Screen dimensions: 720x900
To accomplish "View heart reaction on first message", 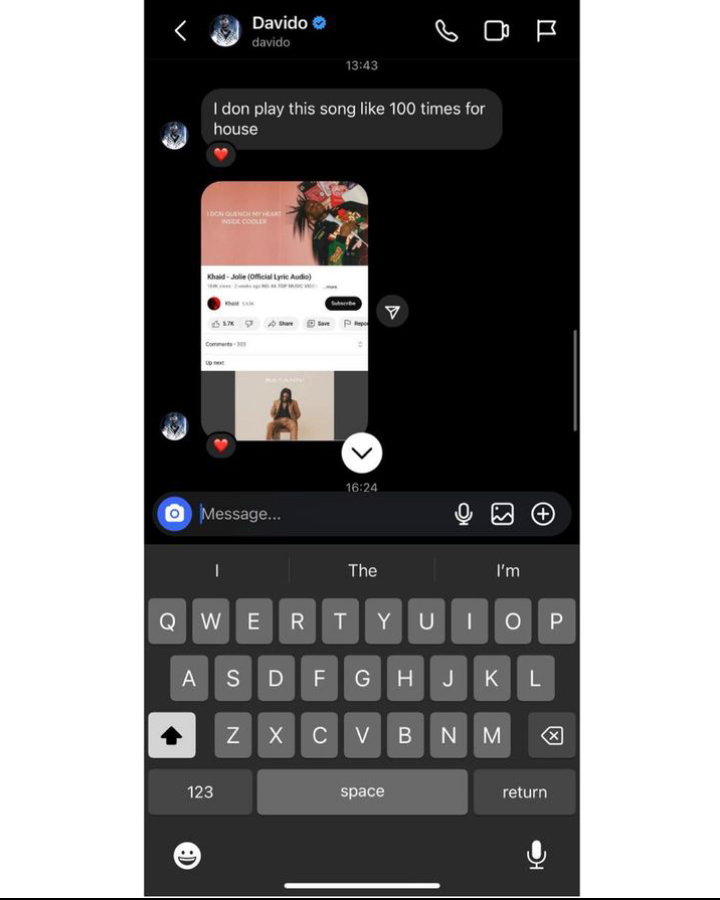I will click(x=221, y=154).
